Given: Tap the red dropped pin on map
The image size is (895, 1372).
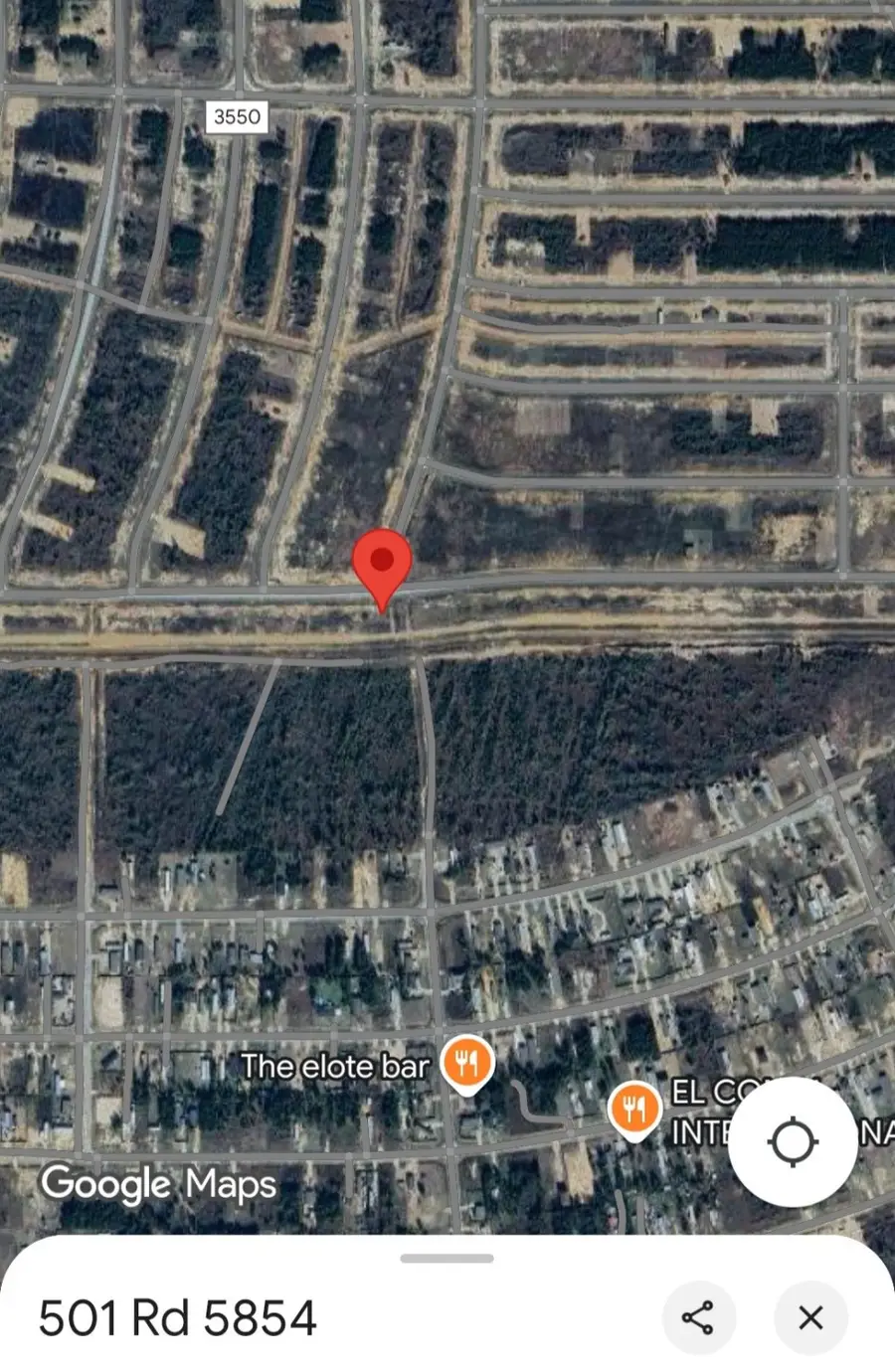Looking at the screenshot, I should click(x=383, y=563).
